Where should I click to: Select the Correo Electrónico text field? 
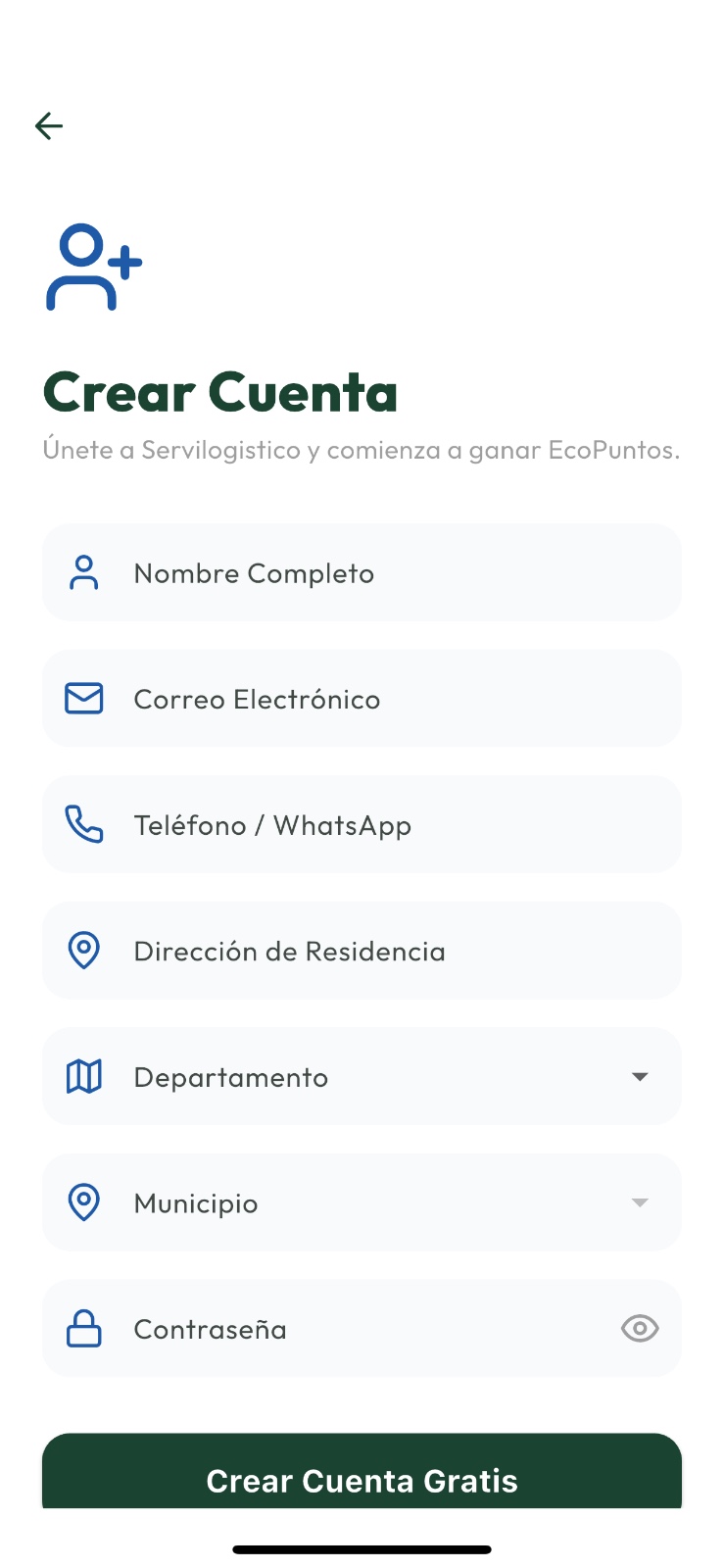pos(362,698)
